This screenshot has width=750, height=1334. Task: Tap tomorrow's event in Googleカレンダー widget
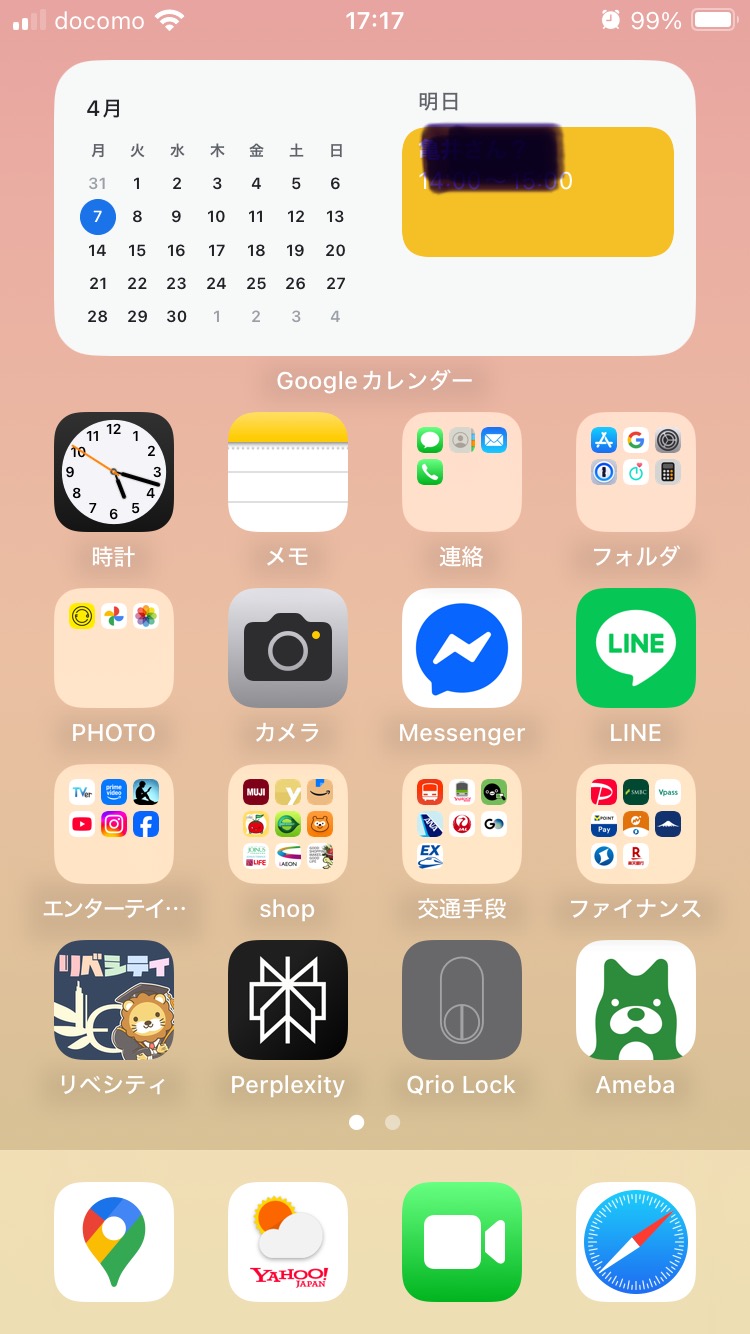click(x=538, y=192)
